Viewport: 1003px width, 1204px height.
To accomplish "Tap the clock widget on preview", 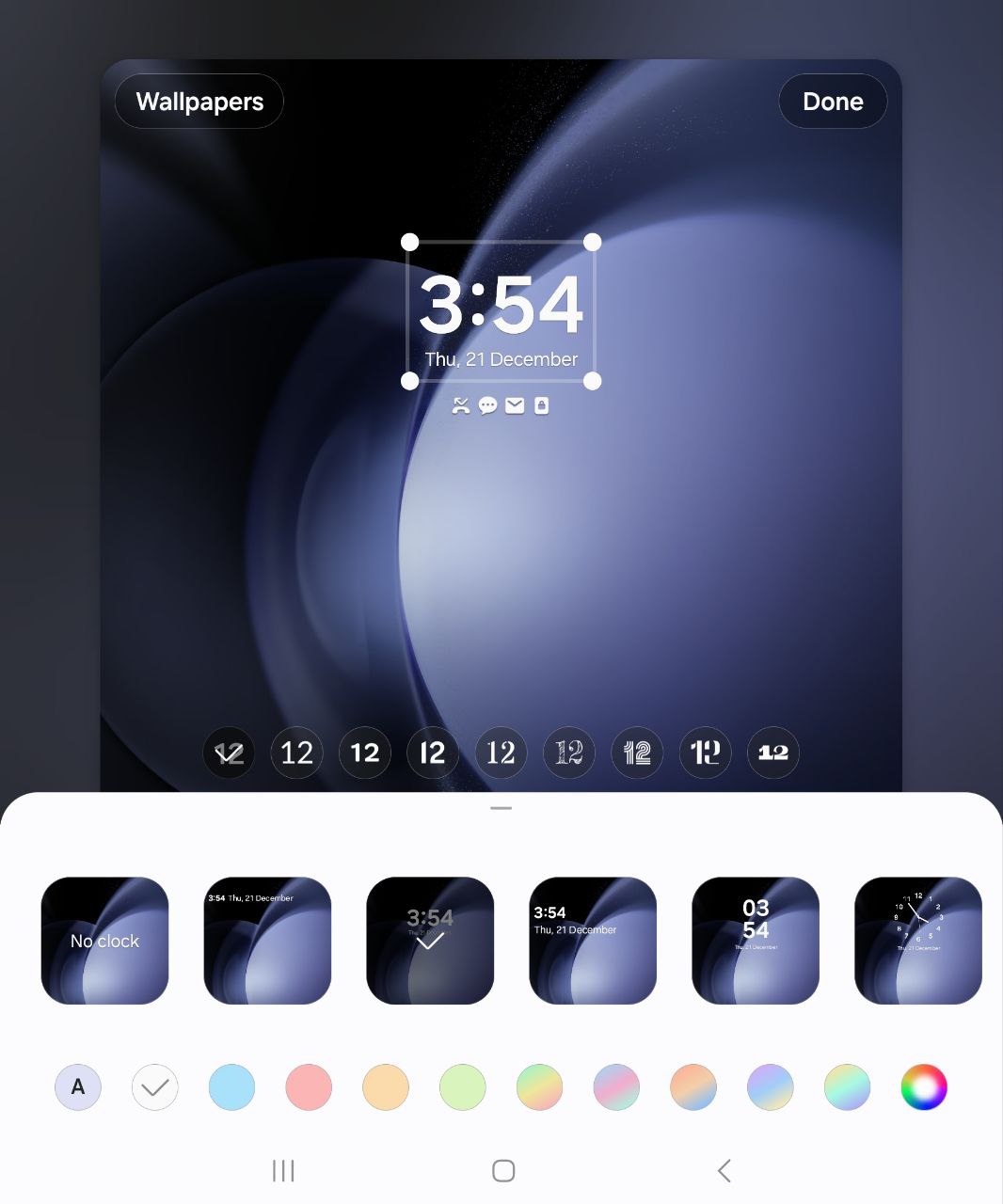I will (501, 312).
